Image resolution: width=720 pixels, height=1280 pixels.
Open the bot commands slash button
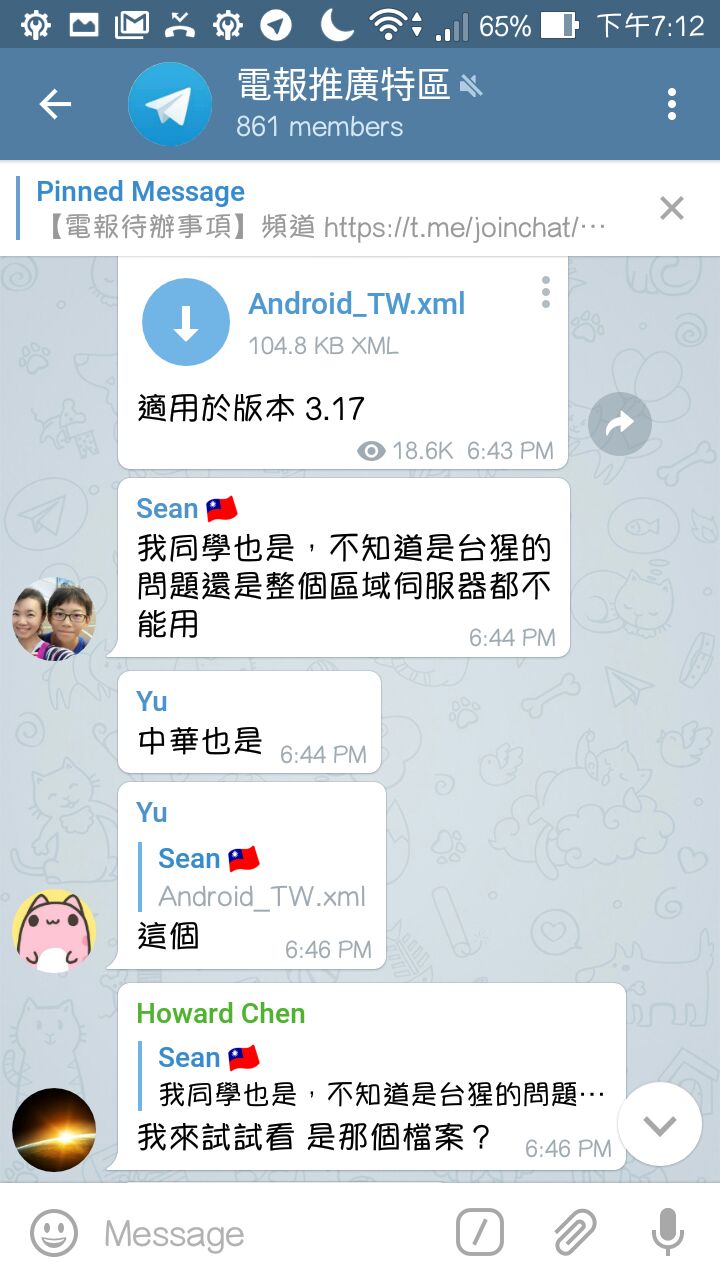point(480,1233)
